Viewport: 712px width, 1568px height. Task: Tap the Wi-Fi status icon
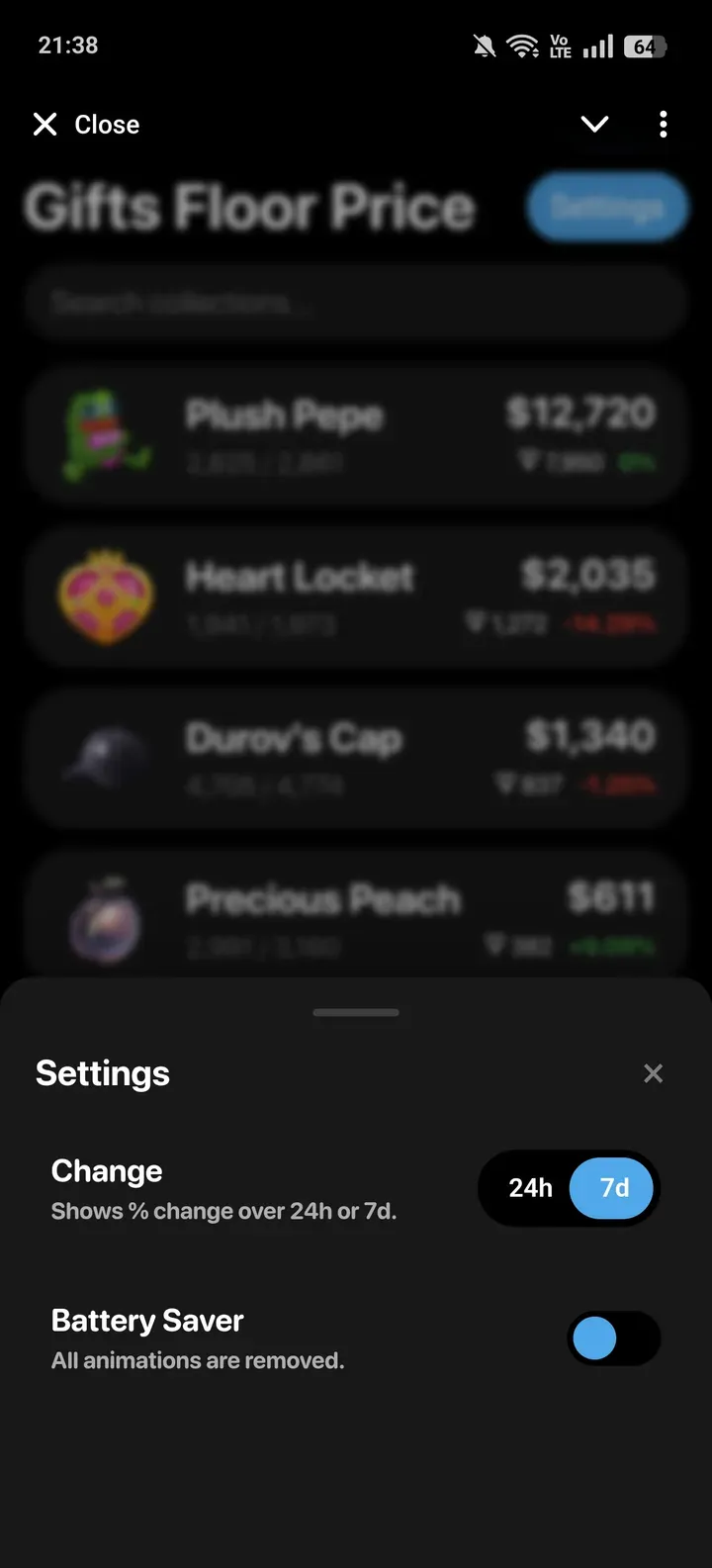(518, 44)
